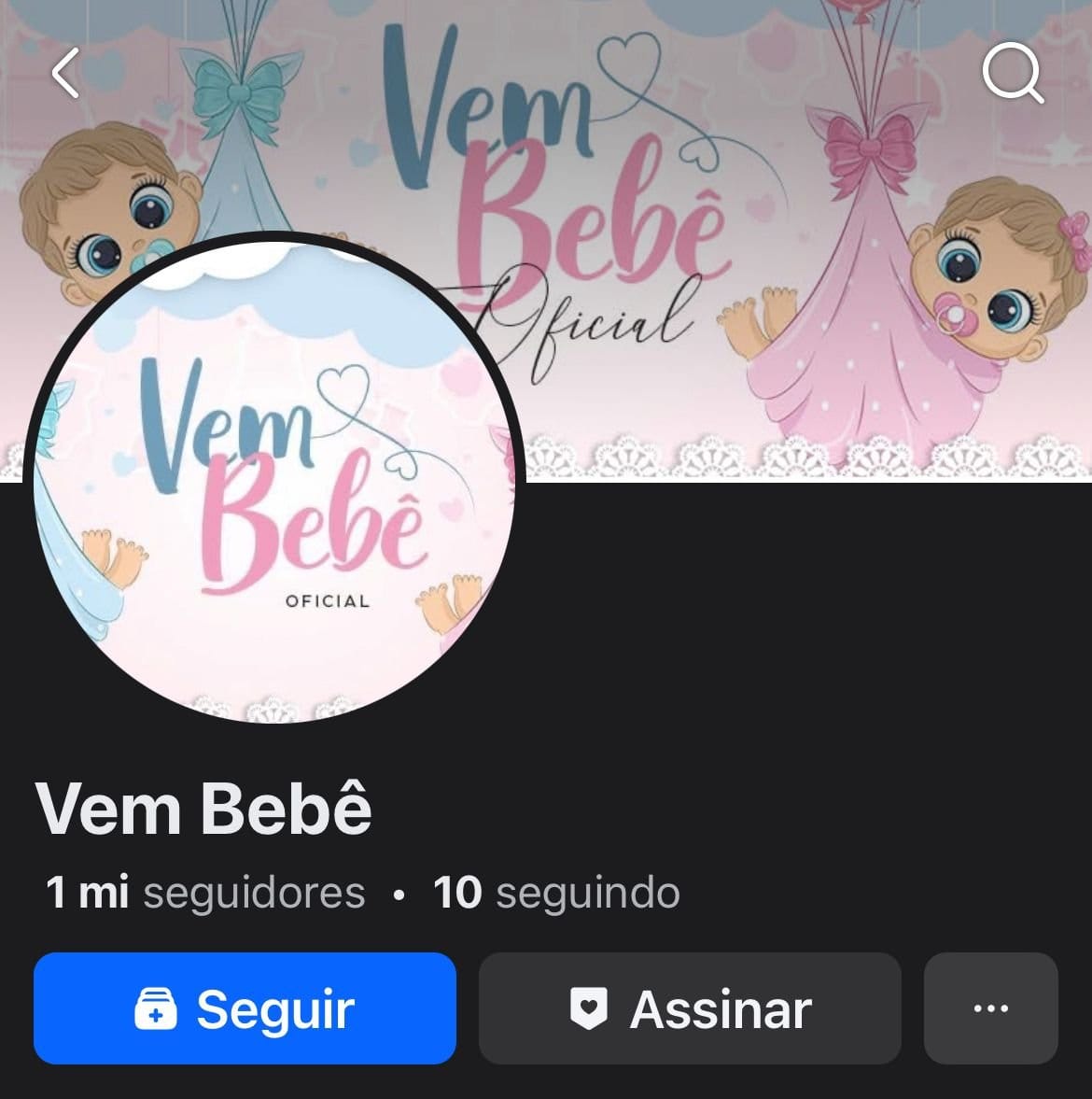The width and height of the screenshot is (1092, 1099).
Task: Click the heart badge icon on Assinar
Action: point(589,1008)
